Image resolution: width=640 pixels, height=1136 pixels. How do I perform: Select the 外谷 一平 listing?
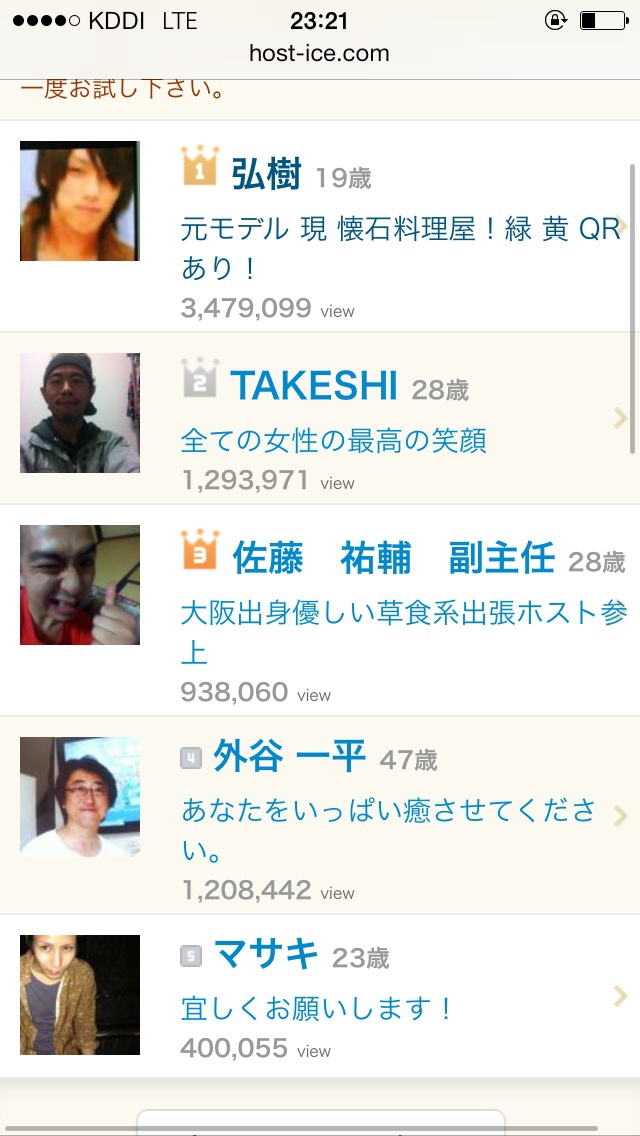coord(320,815)
